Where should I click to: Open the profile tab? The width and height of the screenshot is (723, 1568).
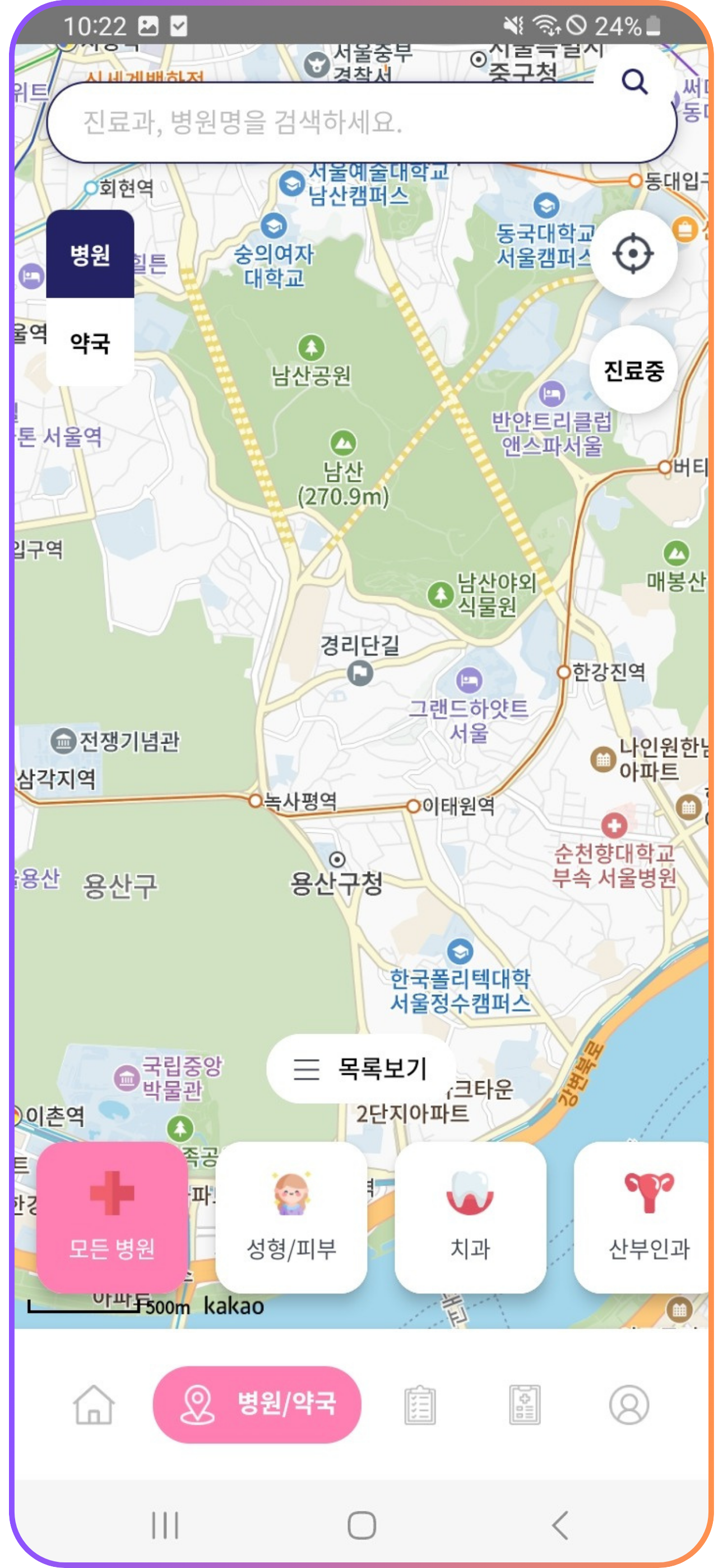pos(629,1404)
